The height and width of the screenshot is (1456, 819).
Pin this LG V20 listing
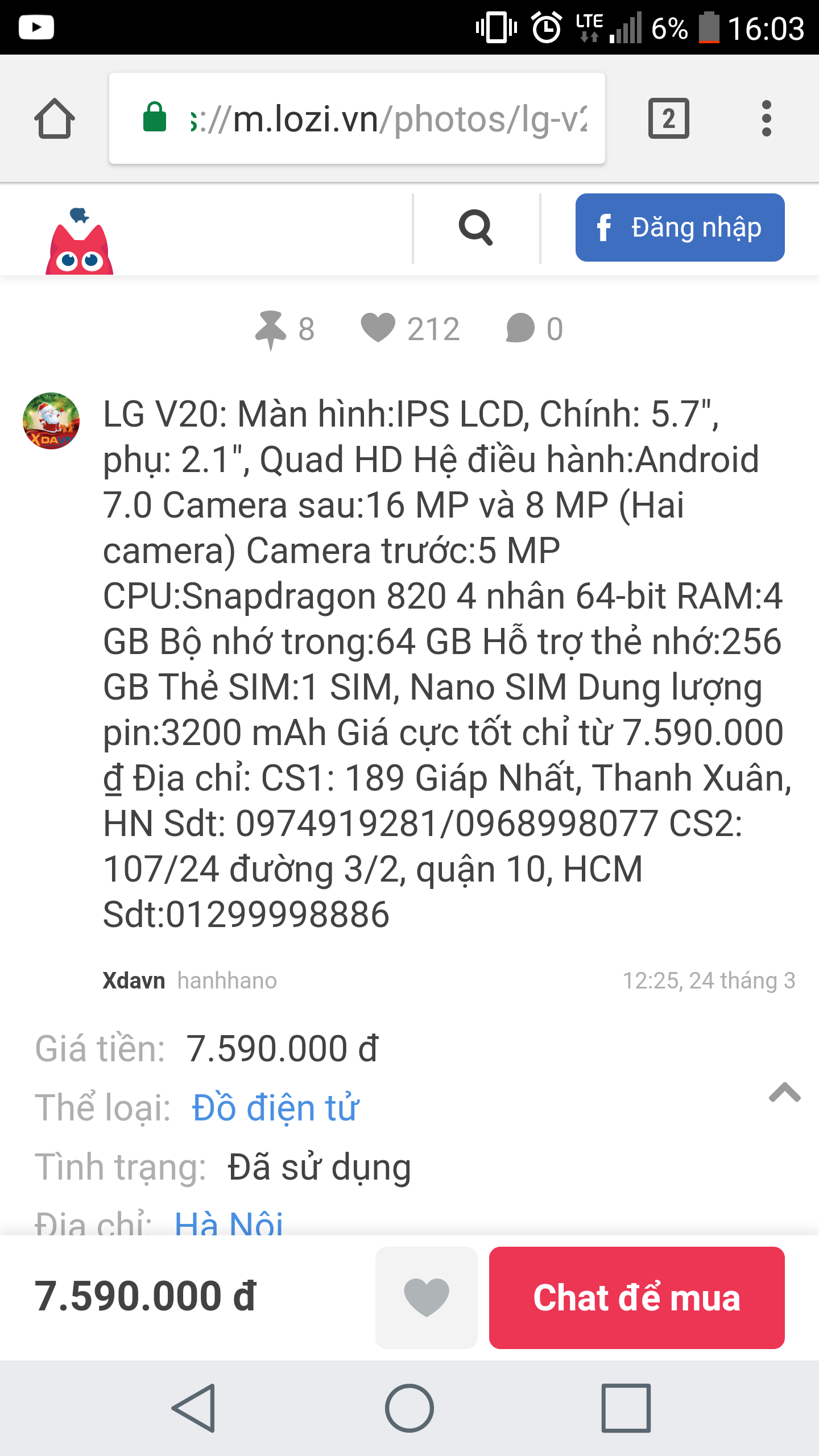point(271,329)
